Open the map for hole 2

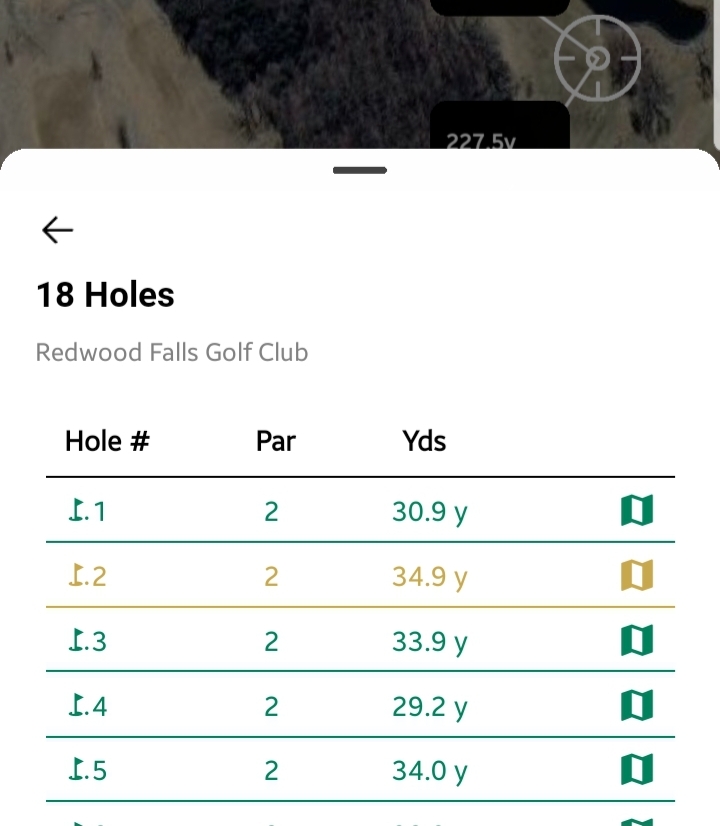pyautogui.click(x=637, y=576)
